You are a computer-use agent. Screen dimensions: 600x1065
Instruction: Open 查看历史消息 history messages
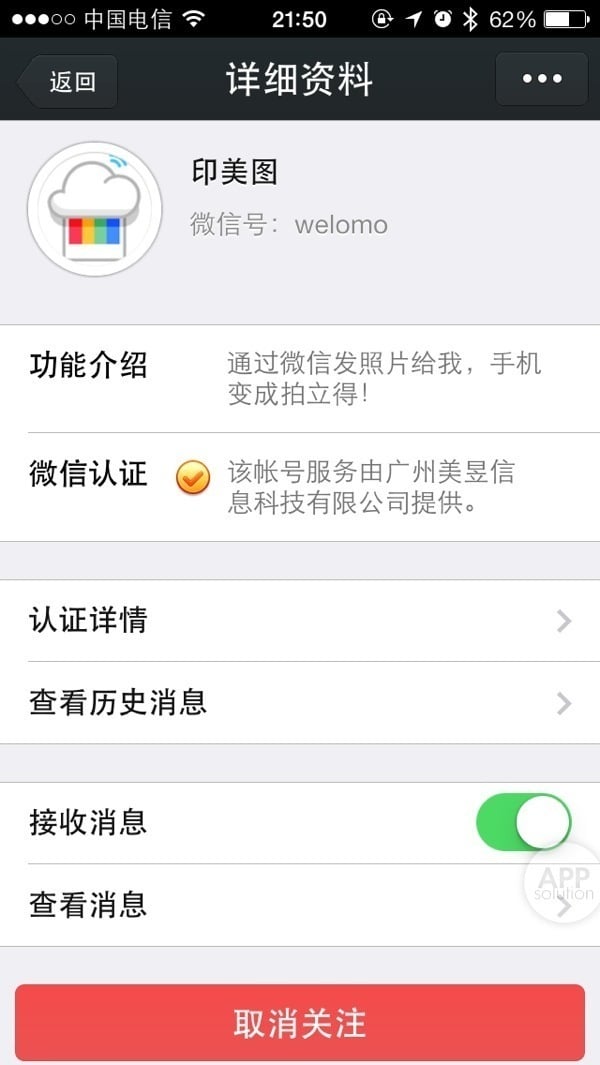[x=300, y=703]
